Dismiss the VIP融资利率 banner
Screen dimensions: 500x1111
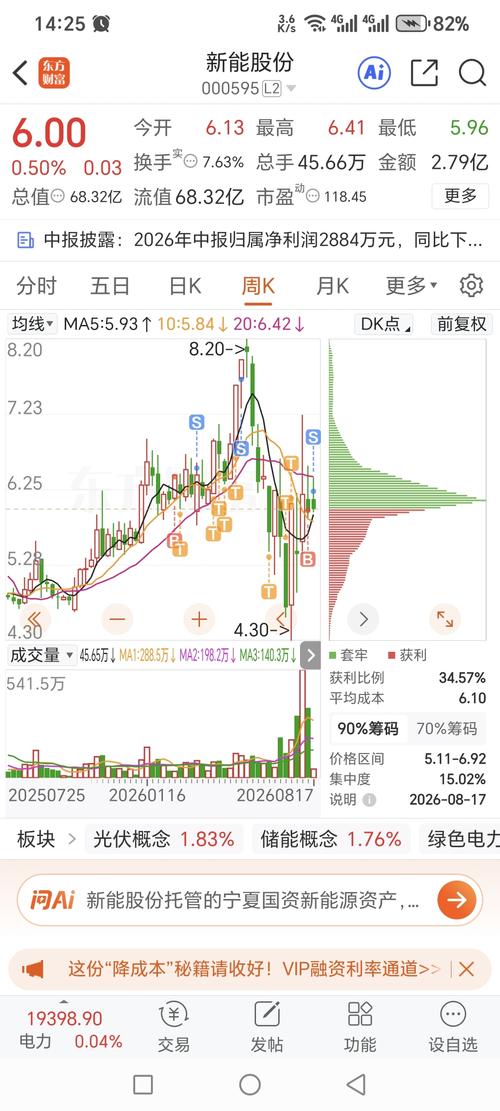[466, 969]
